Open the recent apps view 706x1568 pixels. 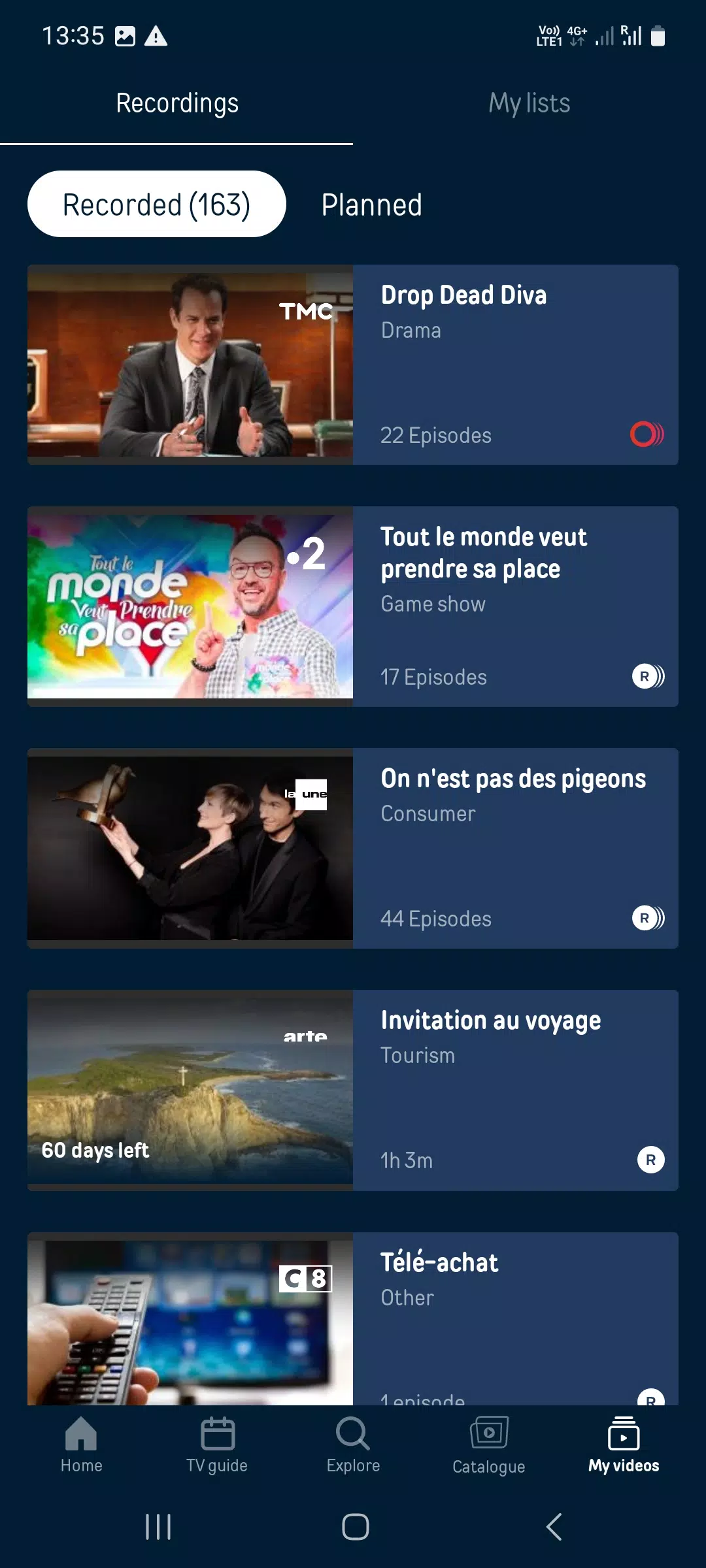pyautogui.click(x=158, y=1527)
